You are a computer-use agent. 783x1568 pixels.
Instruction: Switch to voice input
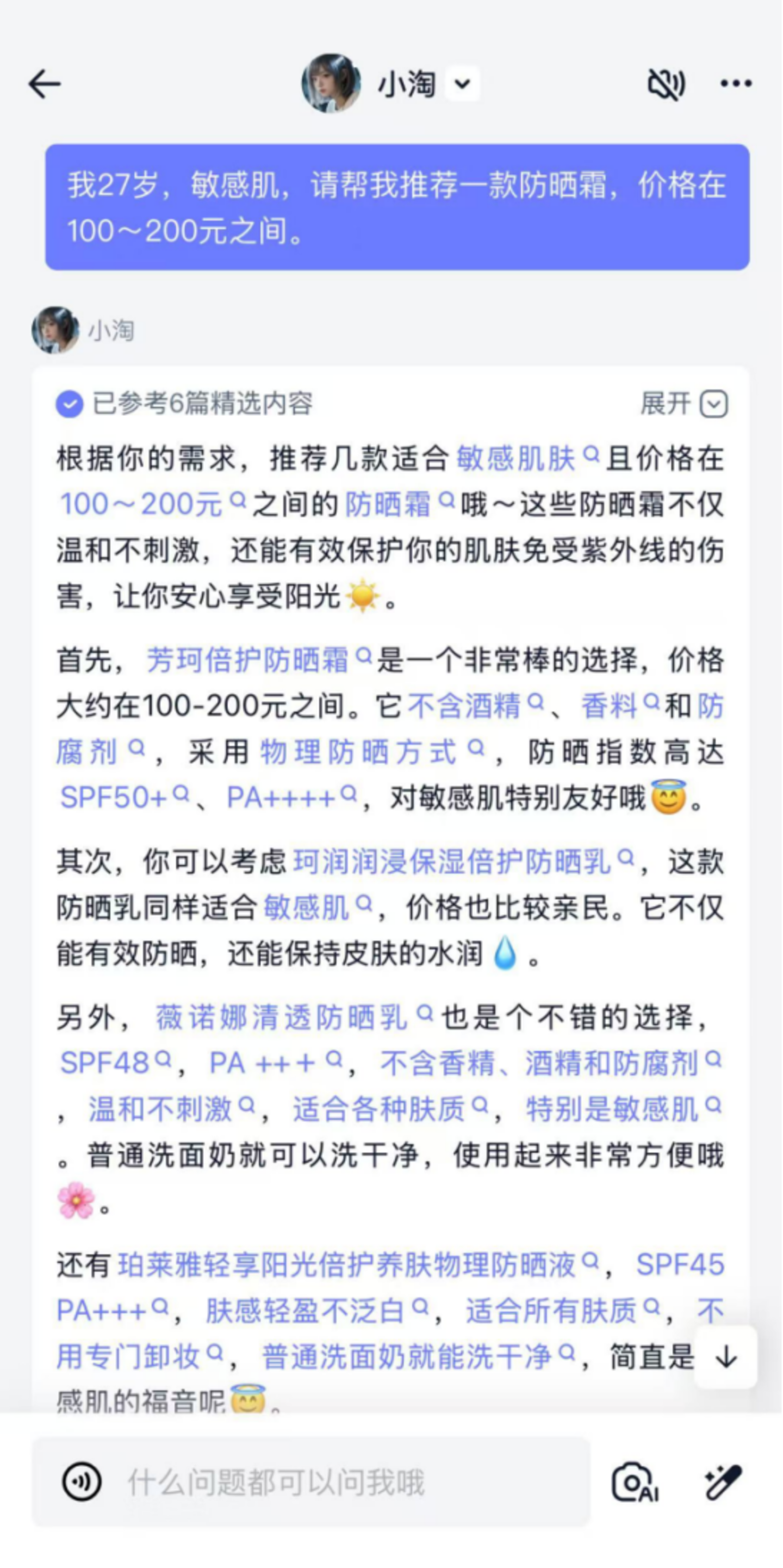pyautogui.click(x=82, y=1481)
